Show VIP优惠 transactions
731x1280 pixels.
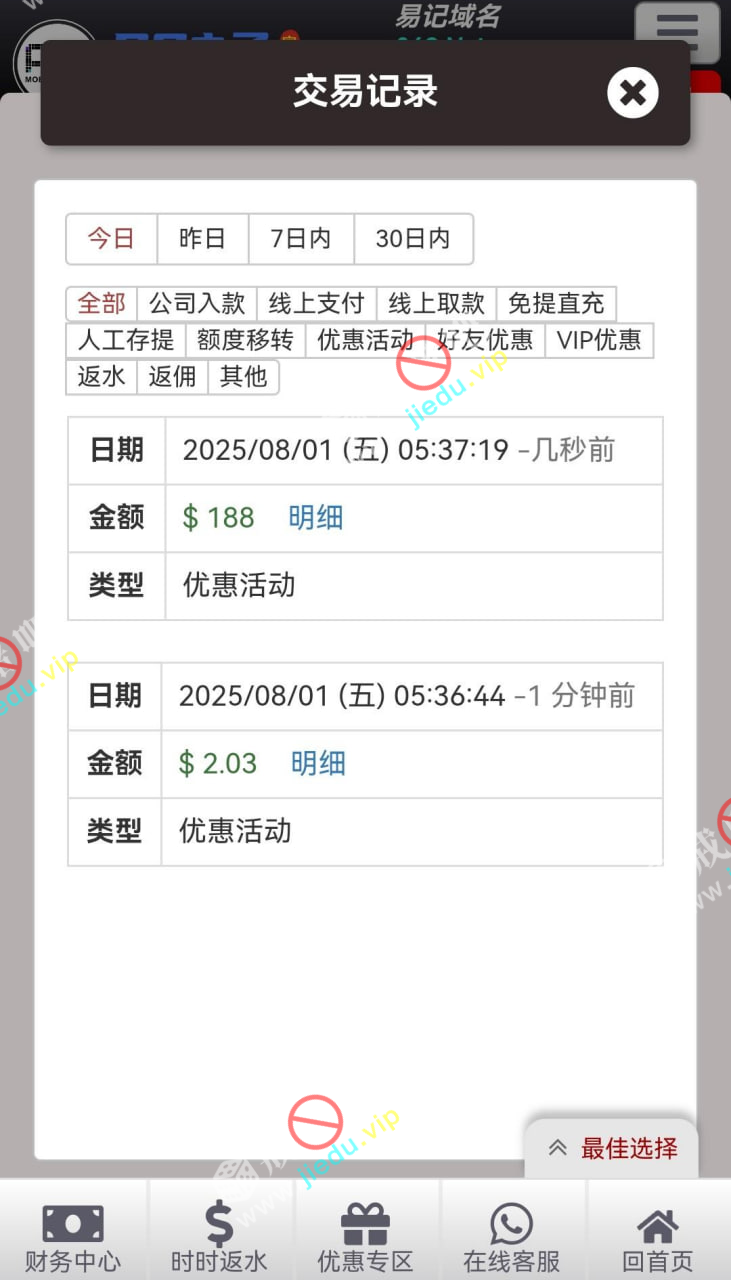point(599,340)
